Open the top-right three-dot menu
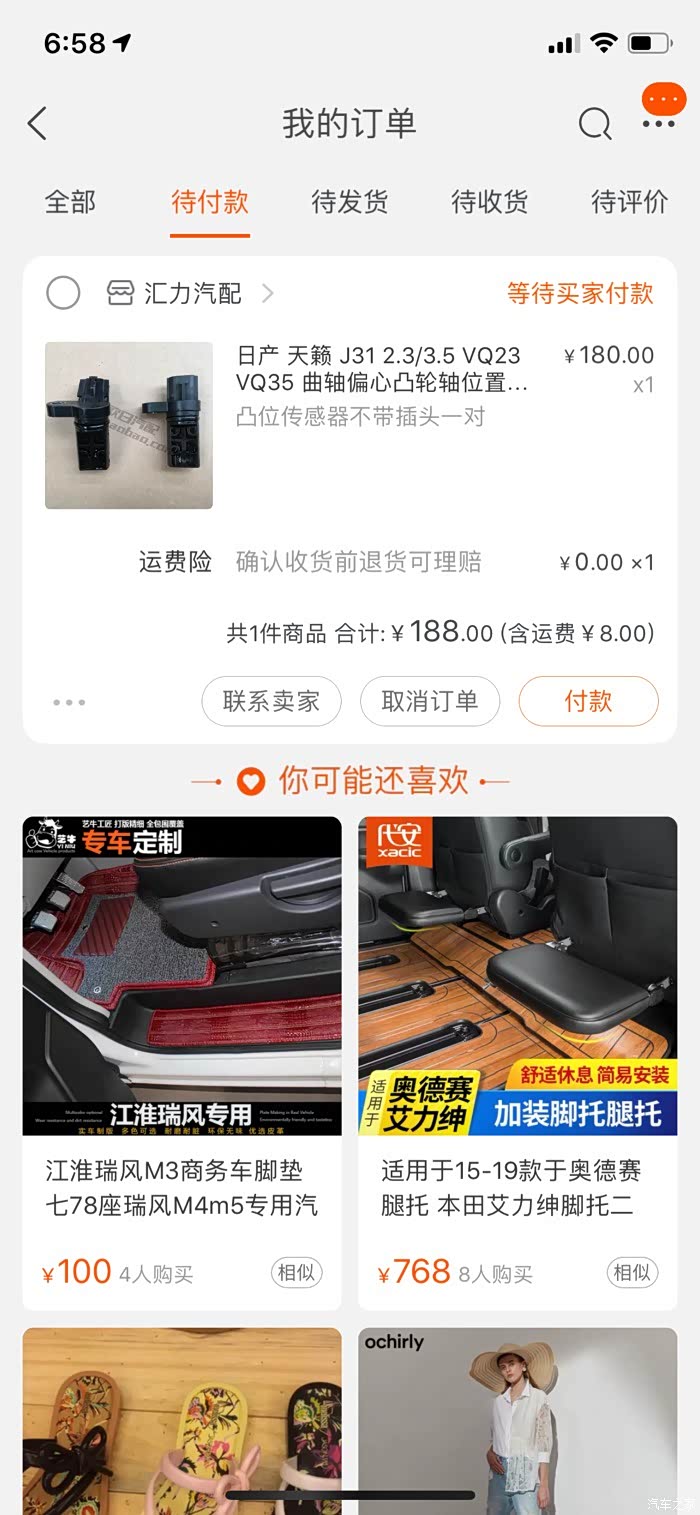The width and height of the screenshot is (700, 1515). tap(659, 124)
